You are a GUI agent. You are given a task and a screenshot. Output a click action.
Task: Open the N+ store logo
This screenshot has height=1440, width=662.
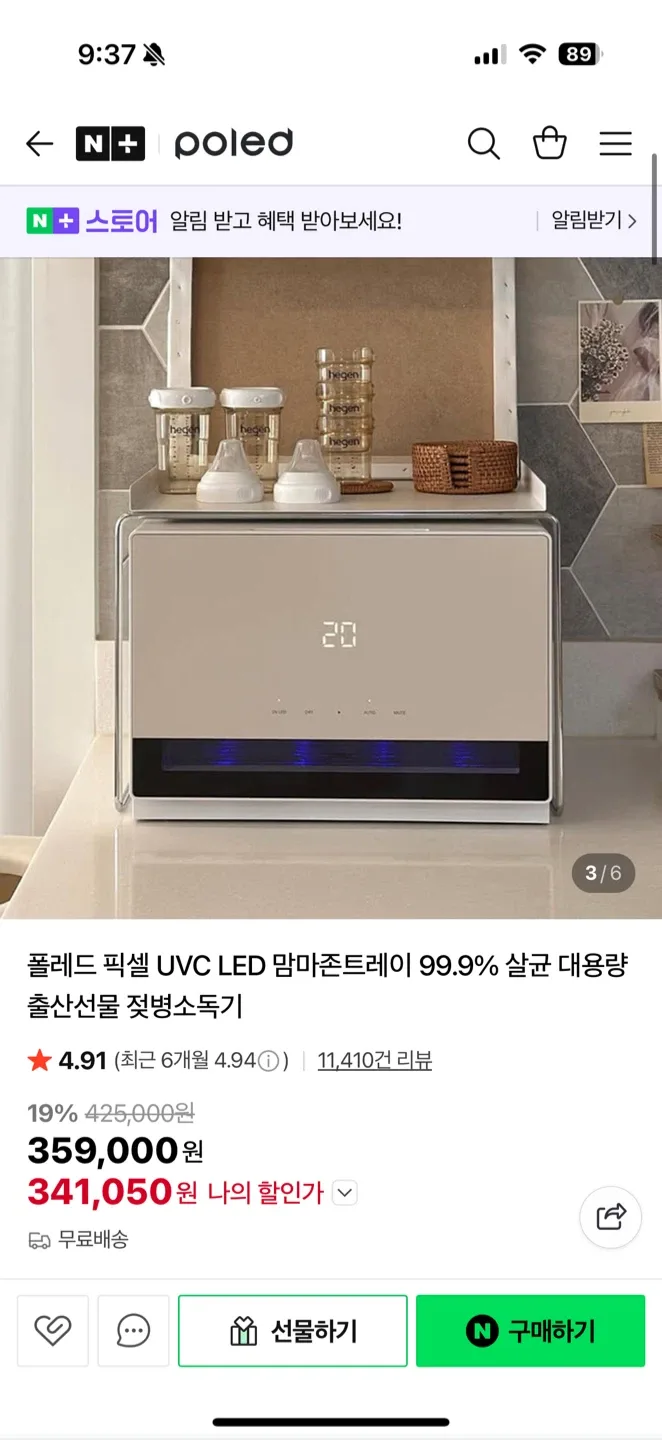point(110,144)
